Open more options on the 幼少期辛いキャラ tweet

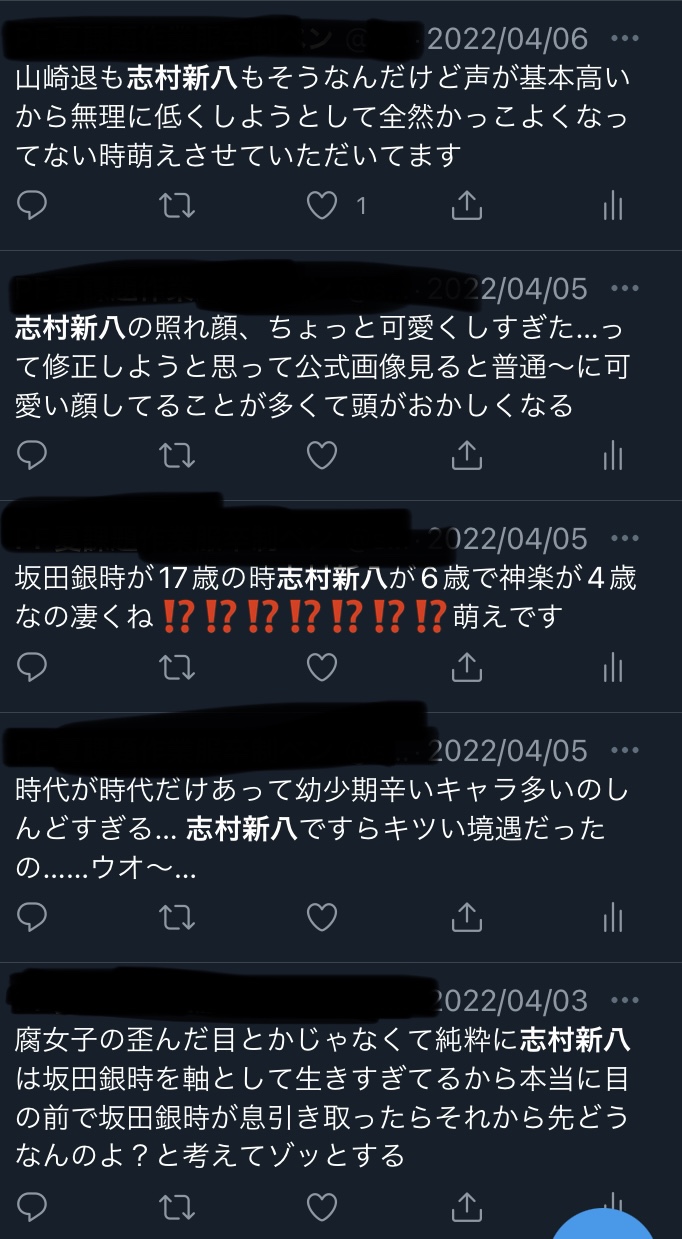pyautogui.click(x=624, y=749)
